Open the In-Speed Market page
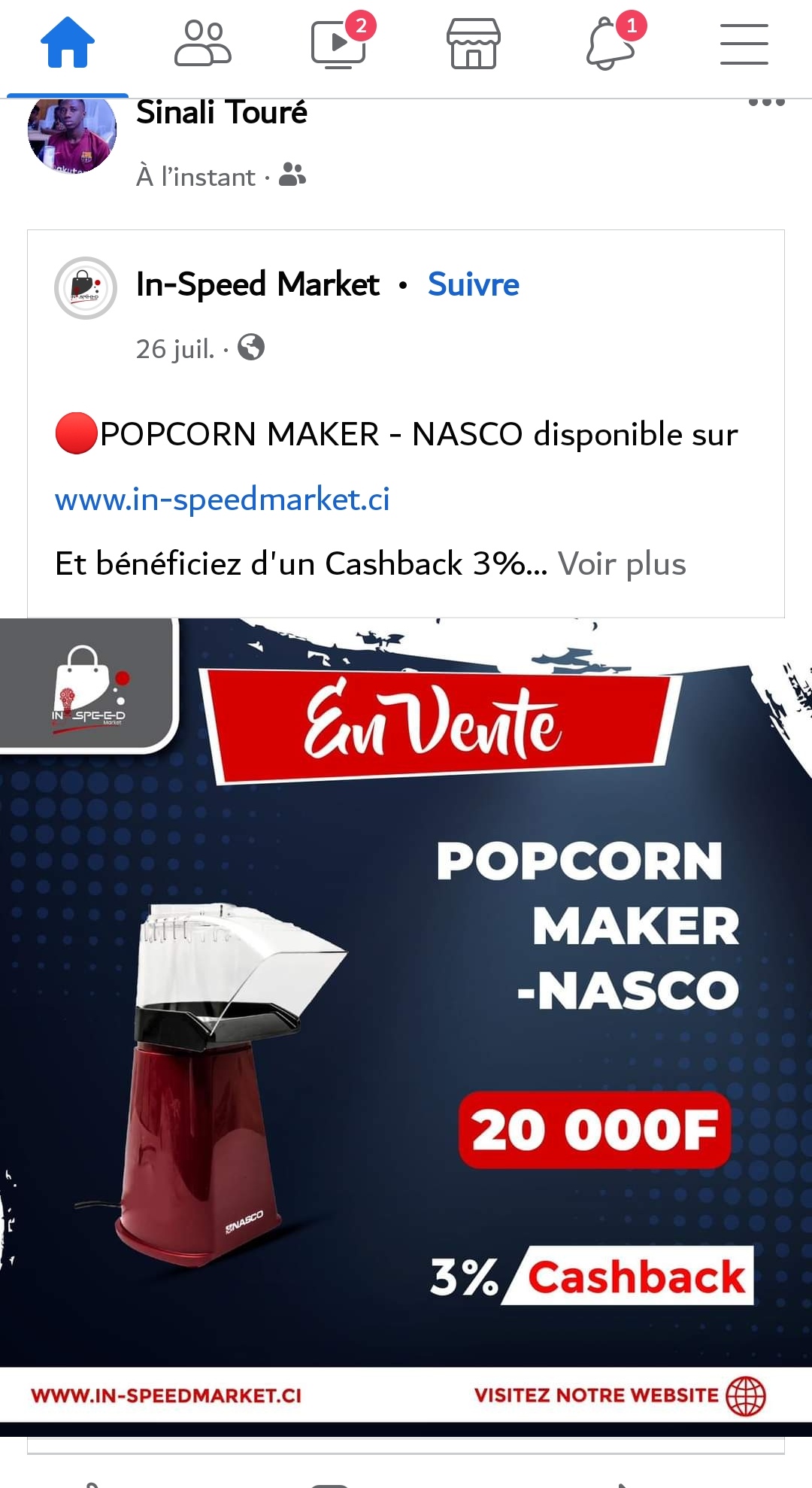This screenshot has height=1488, width=812. tap(258, 284)
